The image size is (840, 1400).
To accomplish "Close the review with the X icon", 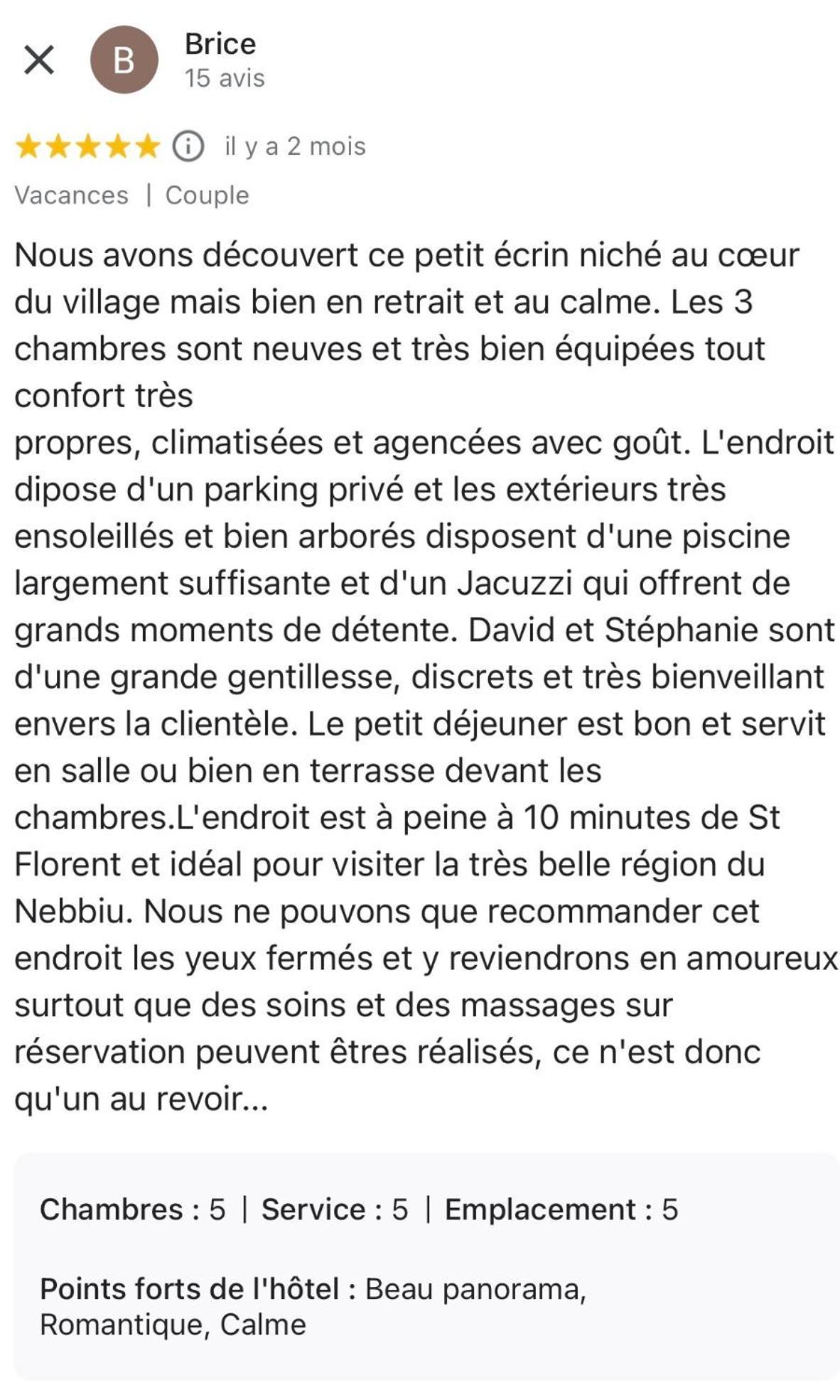I will coord(39,60).
